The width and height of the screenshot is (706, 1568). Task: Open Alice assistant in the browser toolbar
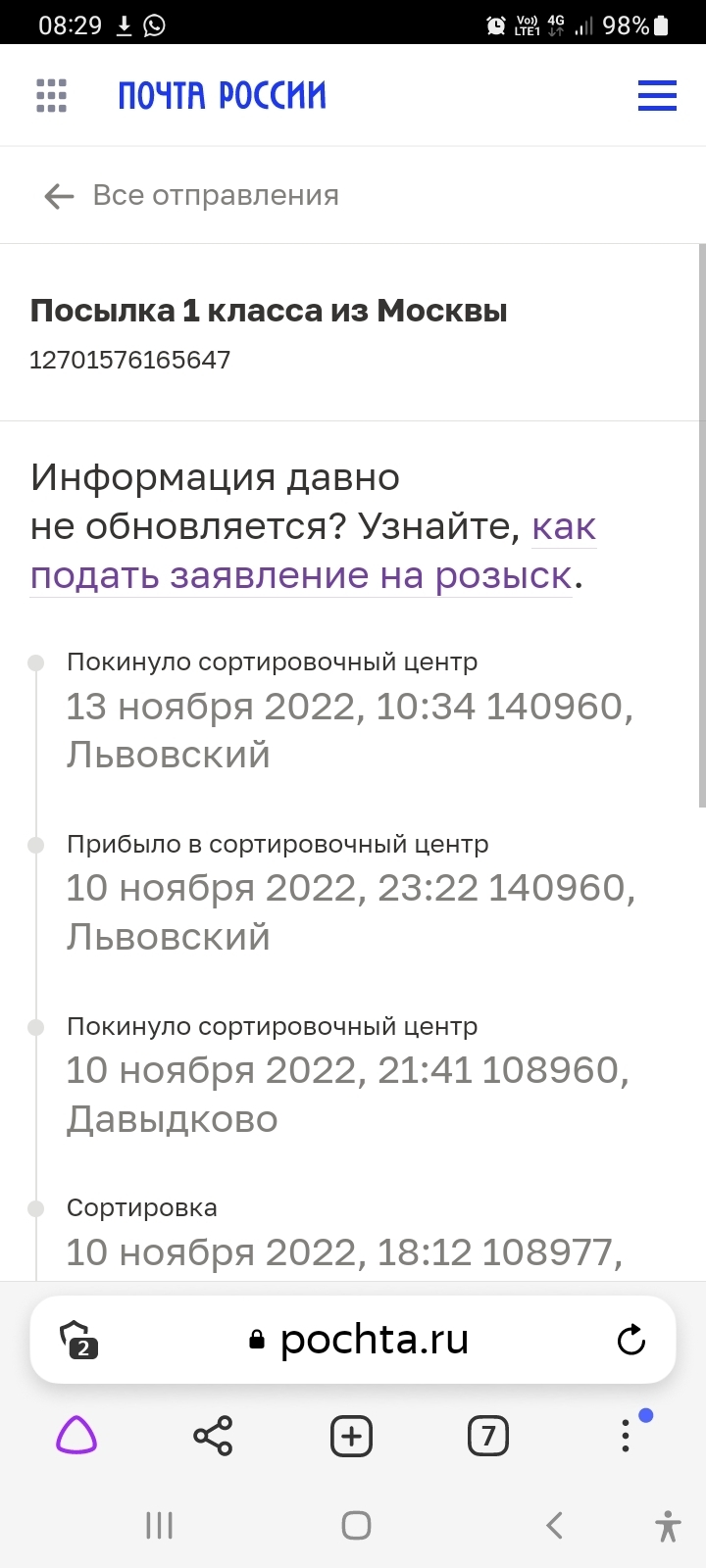76,1437
